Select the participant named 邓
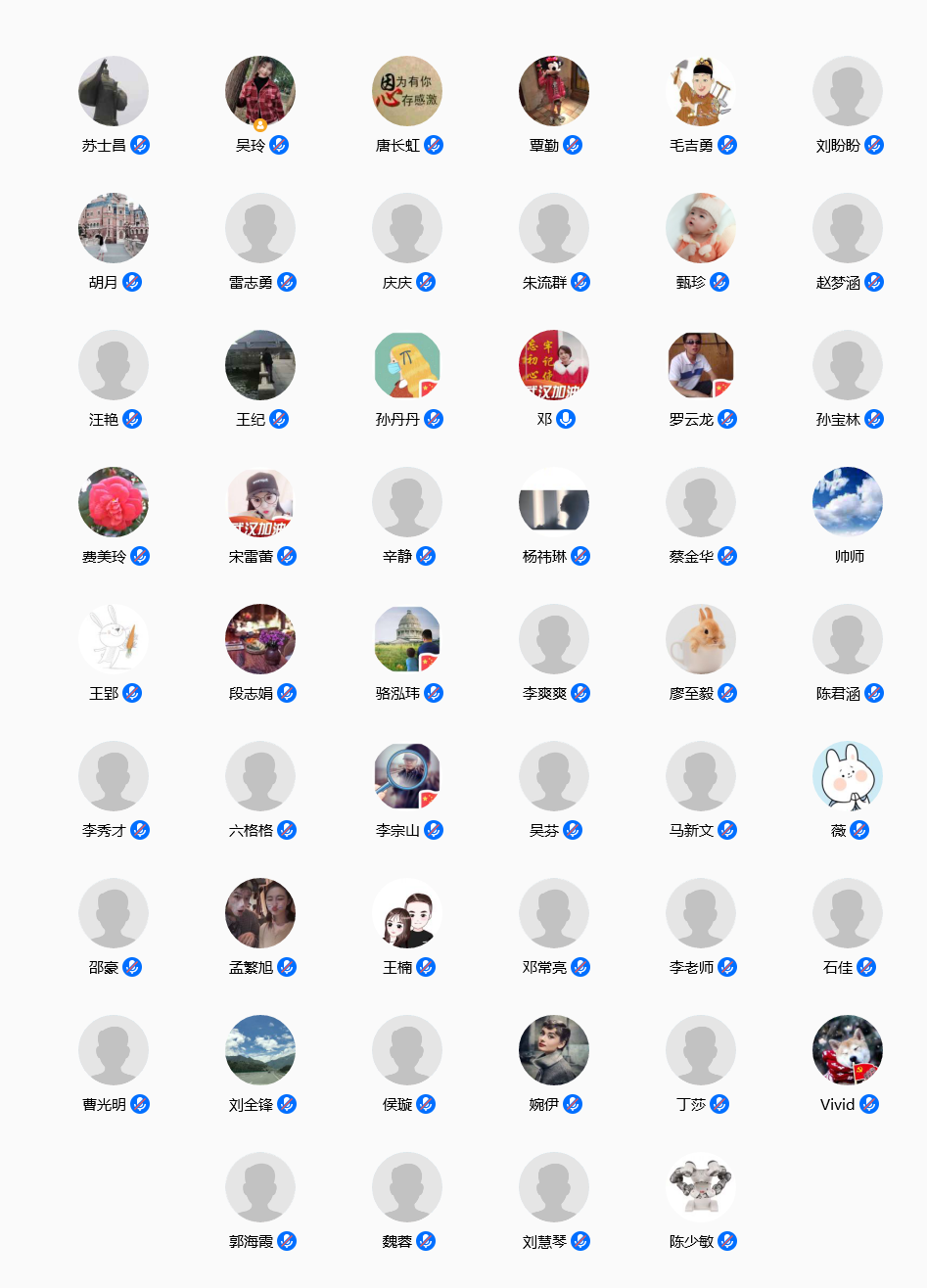The width and height of the screenshot is (927, 1288). (554, 366)
